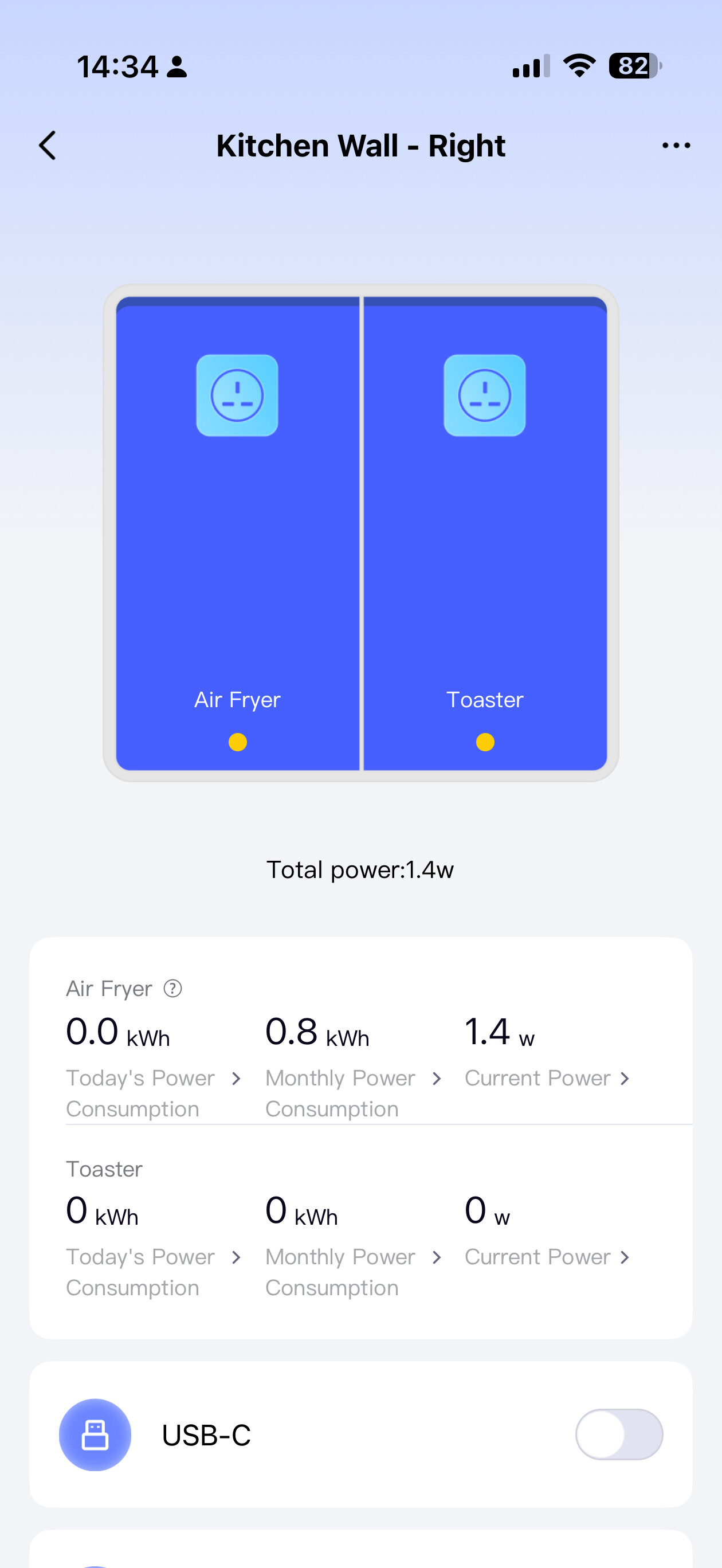View Toaster monthly power consumption
Screen dimensions: 722x1568
click(x=353, y=1256)
